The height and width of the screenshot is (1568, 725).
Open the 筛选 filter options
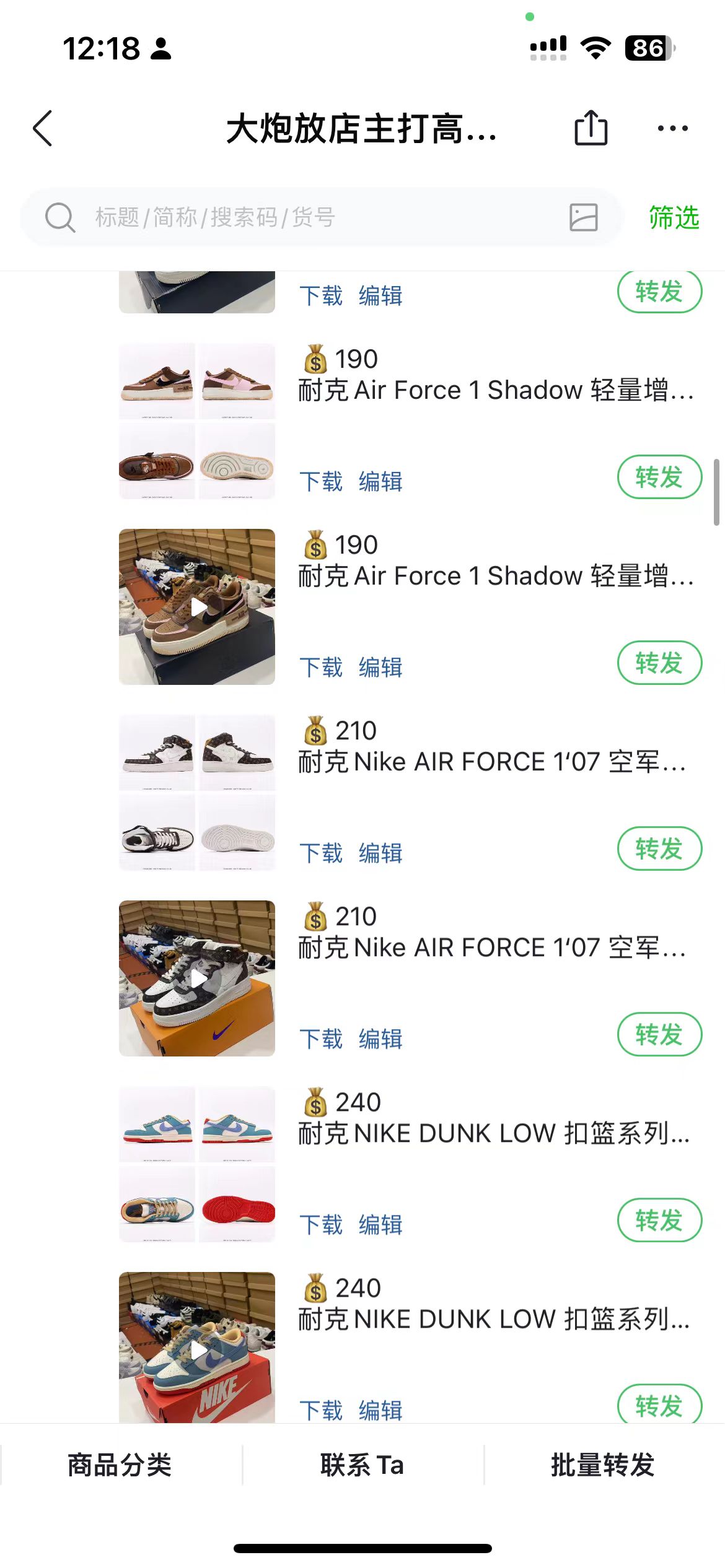[x=674, y=217]
